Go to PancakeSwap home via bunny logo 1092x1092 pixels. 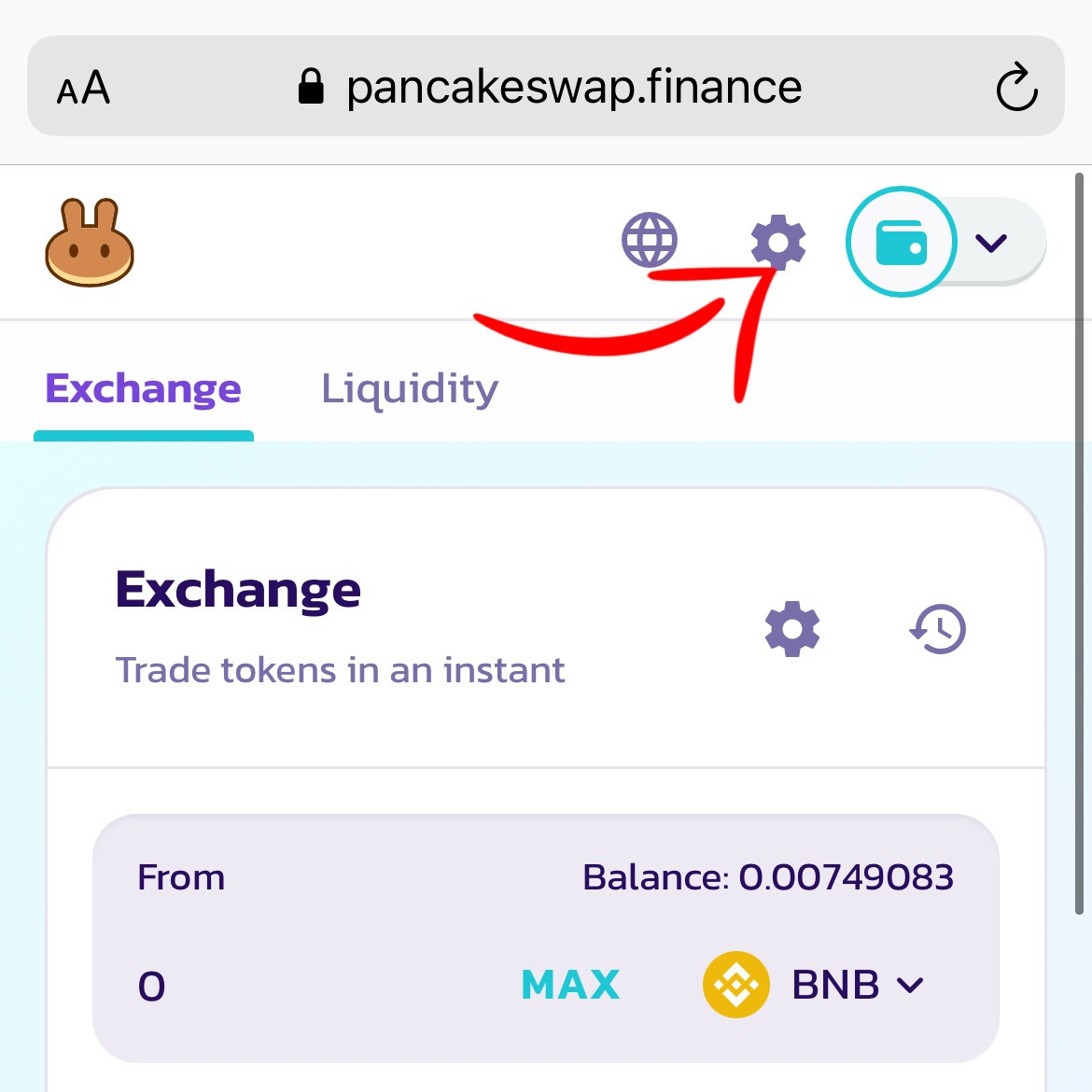coord(90,243)
